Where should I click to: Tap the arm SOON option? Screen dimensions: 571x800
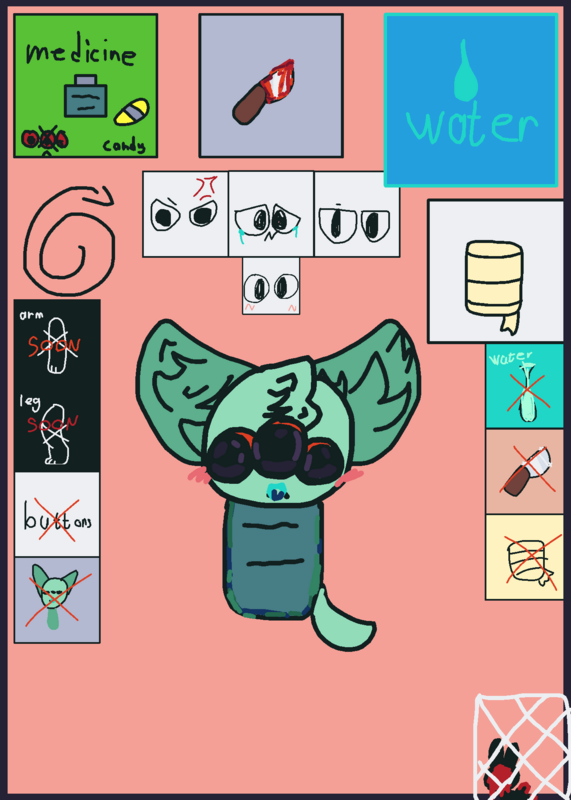point(57,343)
